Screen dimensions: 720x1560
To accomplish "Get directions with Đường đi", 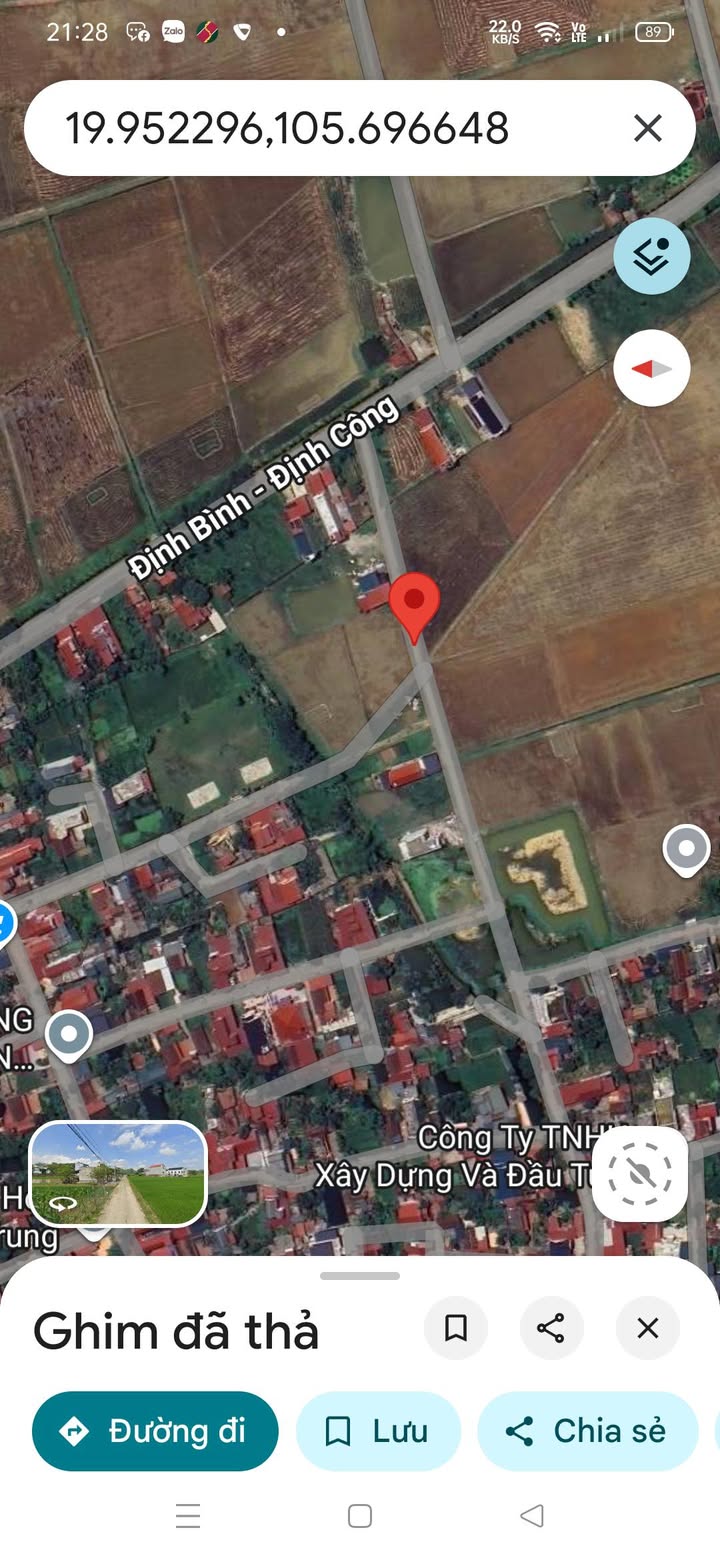I will pyautogui.click(x=155, y=1431).
